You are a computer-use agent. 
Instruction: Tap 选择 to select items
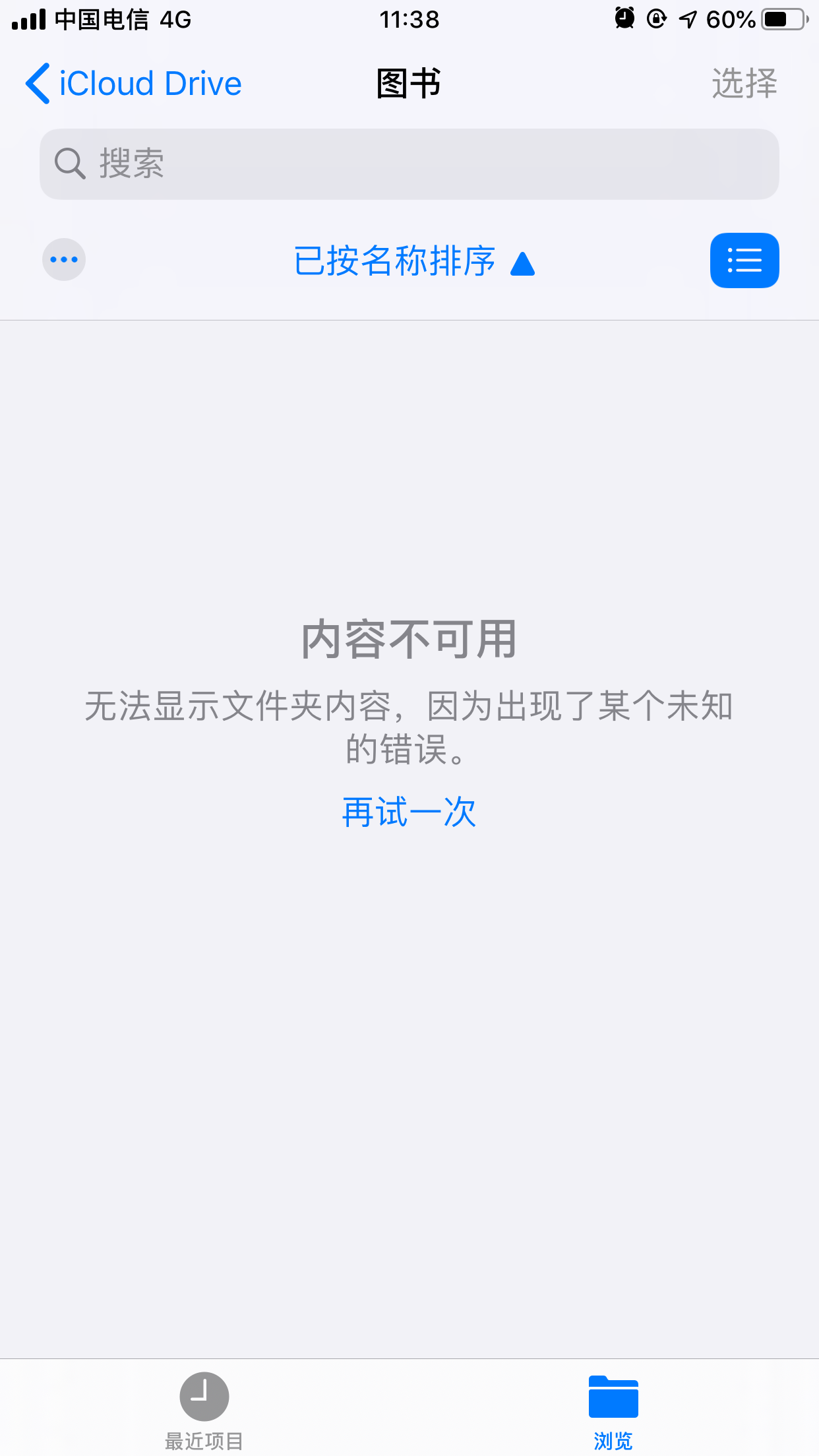click(744, 84)
